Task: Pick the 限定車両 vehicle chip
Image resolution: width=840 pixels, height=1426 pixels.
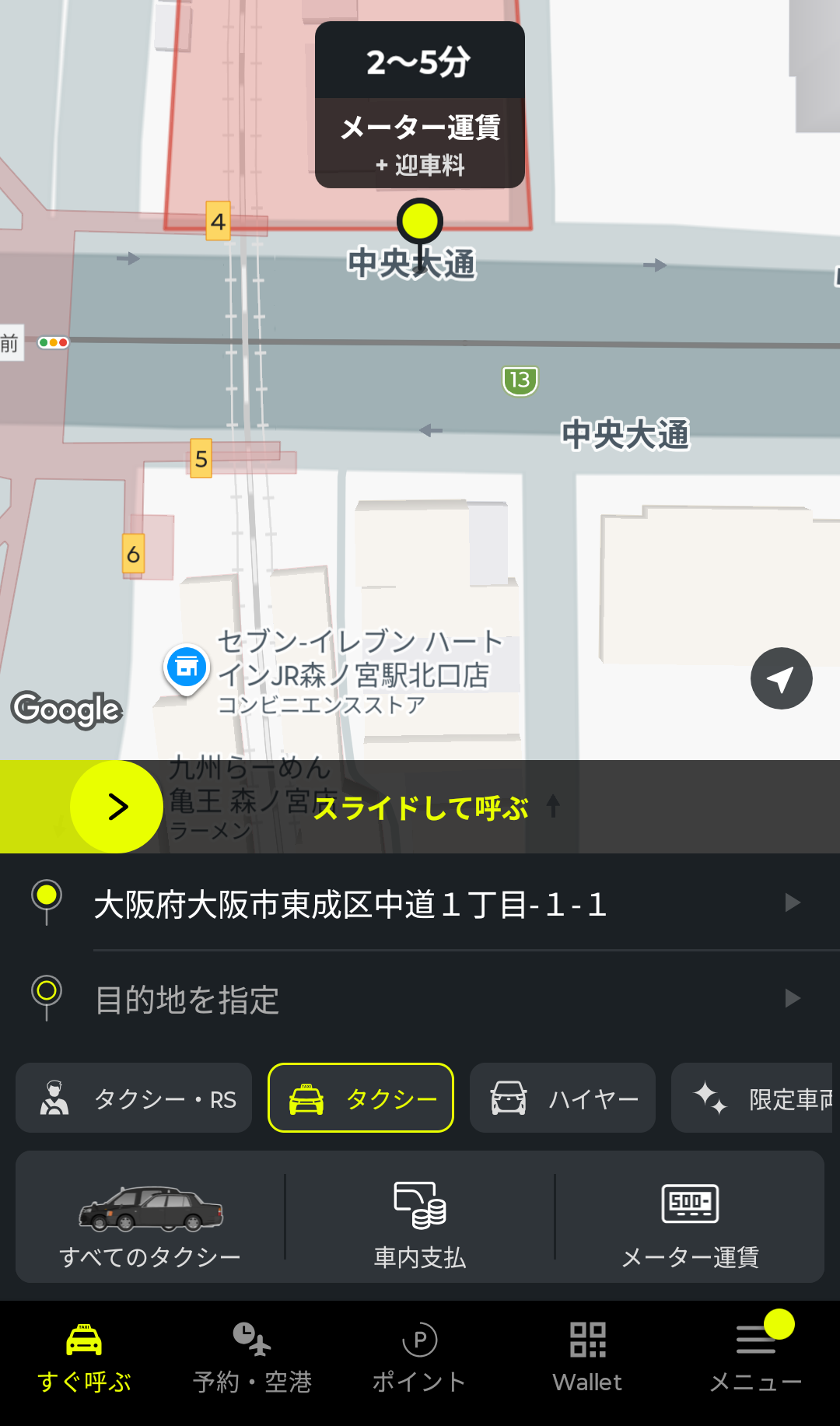Action: pyautogui.click(x=754, y=1098)
